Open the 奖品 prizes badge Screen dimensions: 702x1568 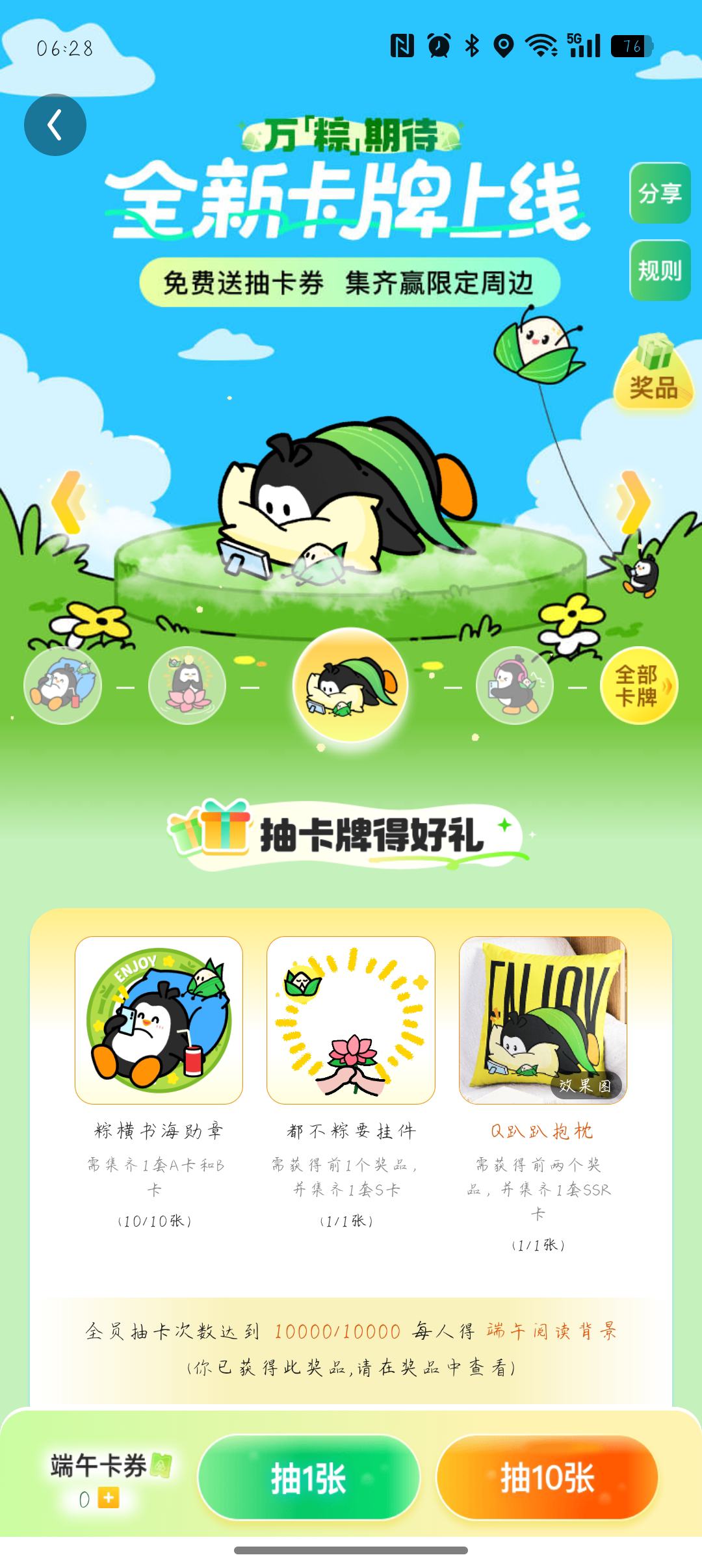click(654, 372)
